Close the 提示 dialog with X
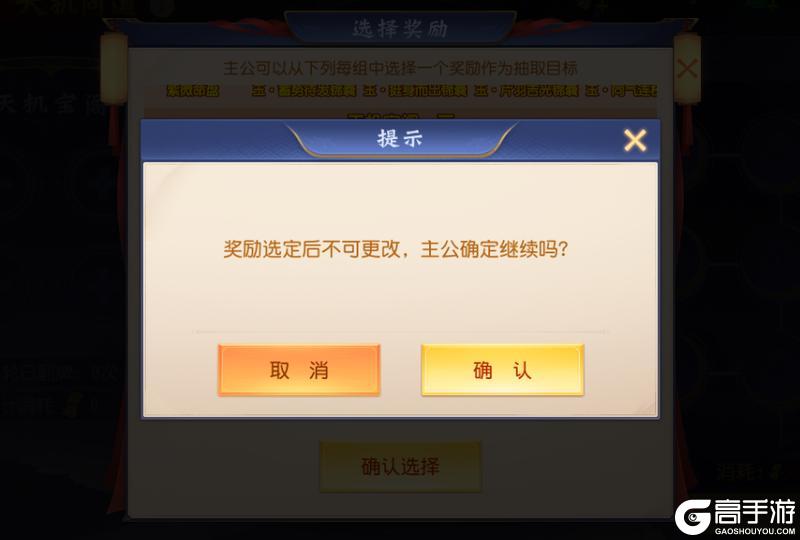 click(635, 140)
